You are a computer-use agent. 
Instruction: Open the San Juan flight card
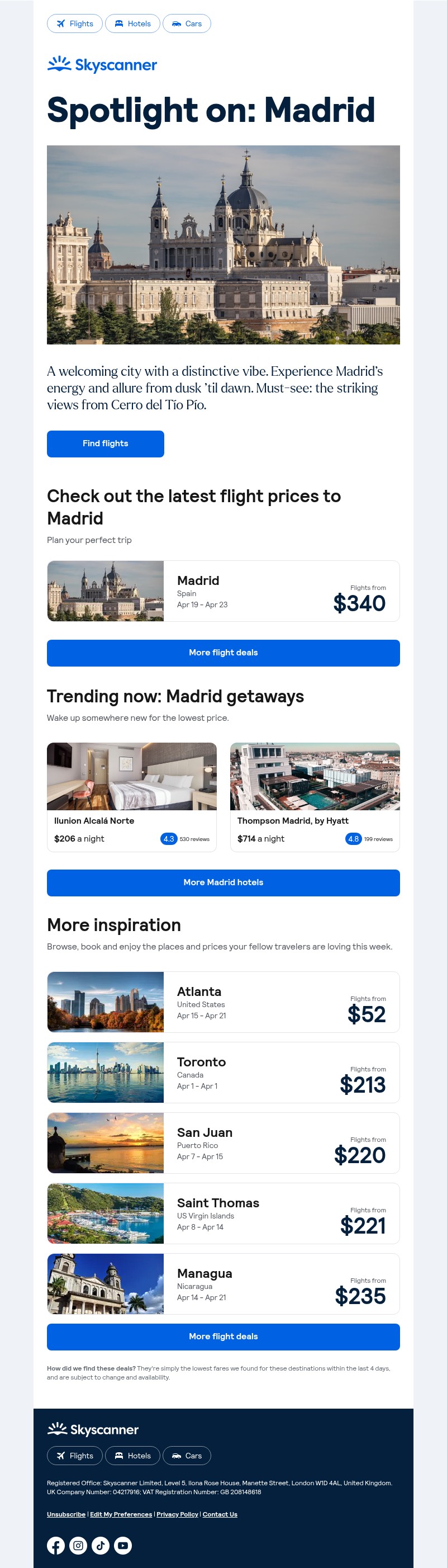tap(223, 1143)
